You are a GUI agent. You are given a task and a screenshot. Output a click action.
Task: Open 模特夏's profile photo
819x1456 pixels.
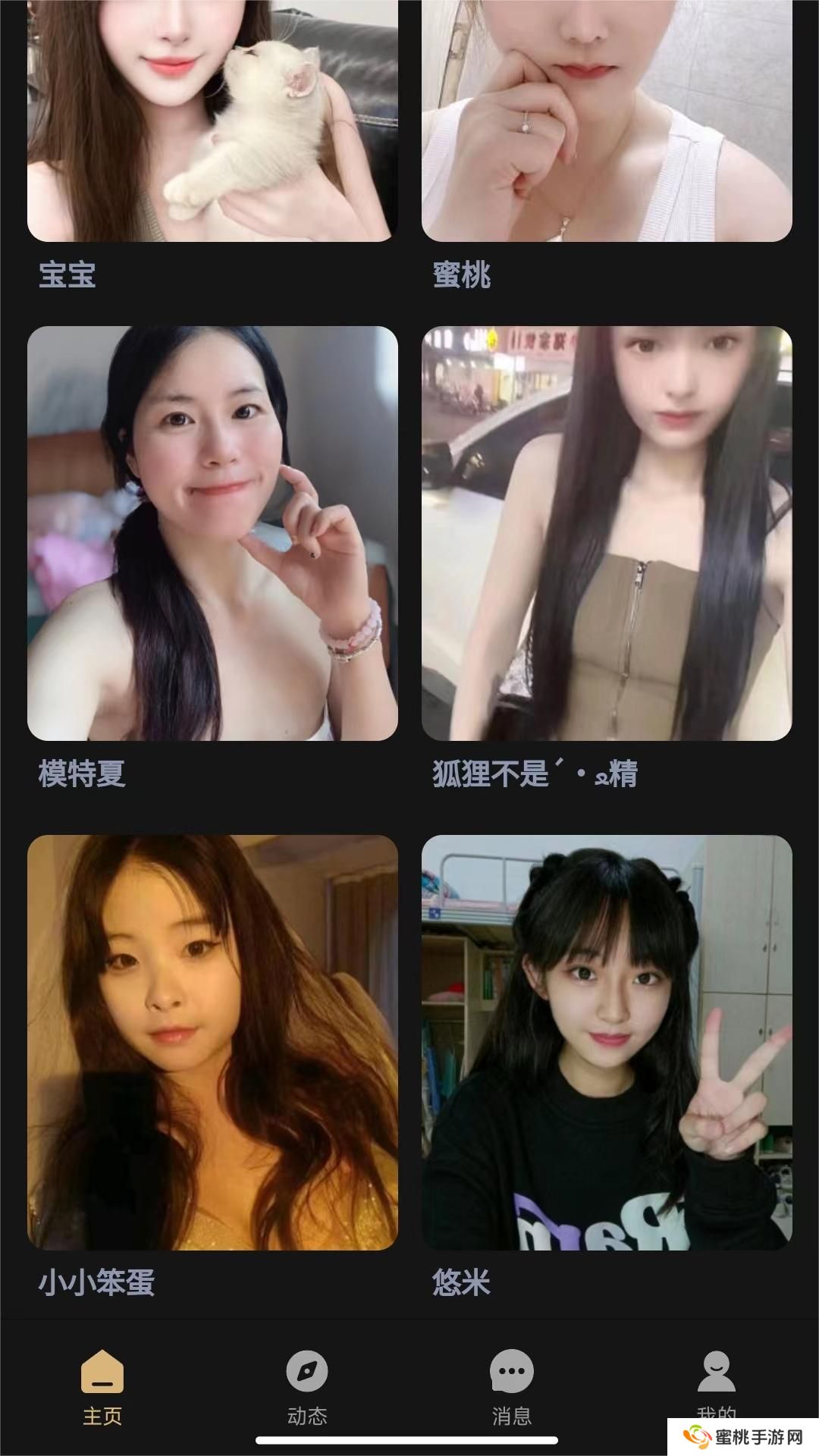[212, 531]
